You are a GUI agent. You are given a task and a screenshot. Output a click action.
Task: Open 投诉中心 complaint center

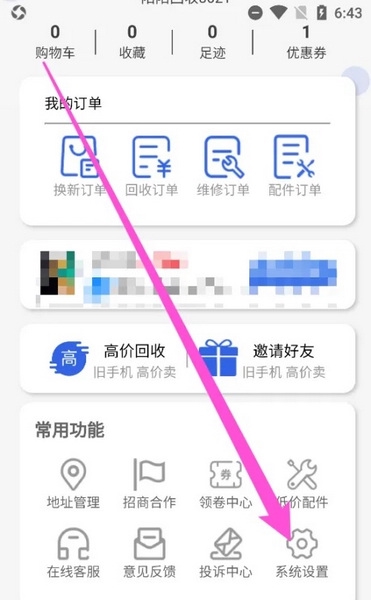226,553
